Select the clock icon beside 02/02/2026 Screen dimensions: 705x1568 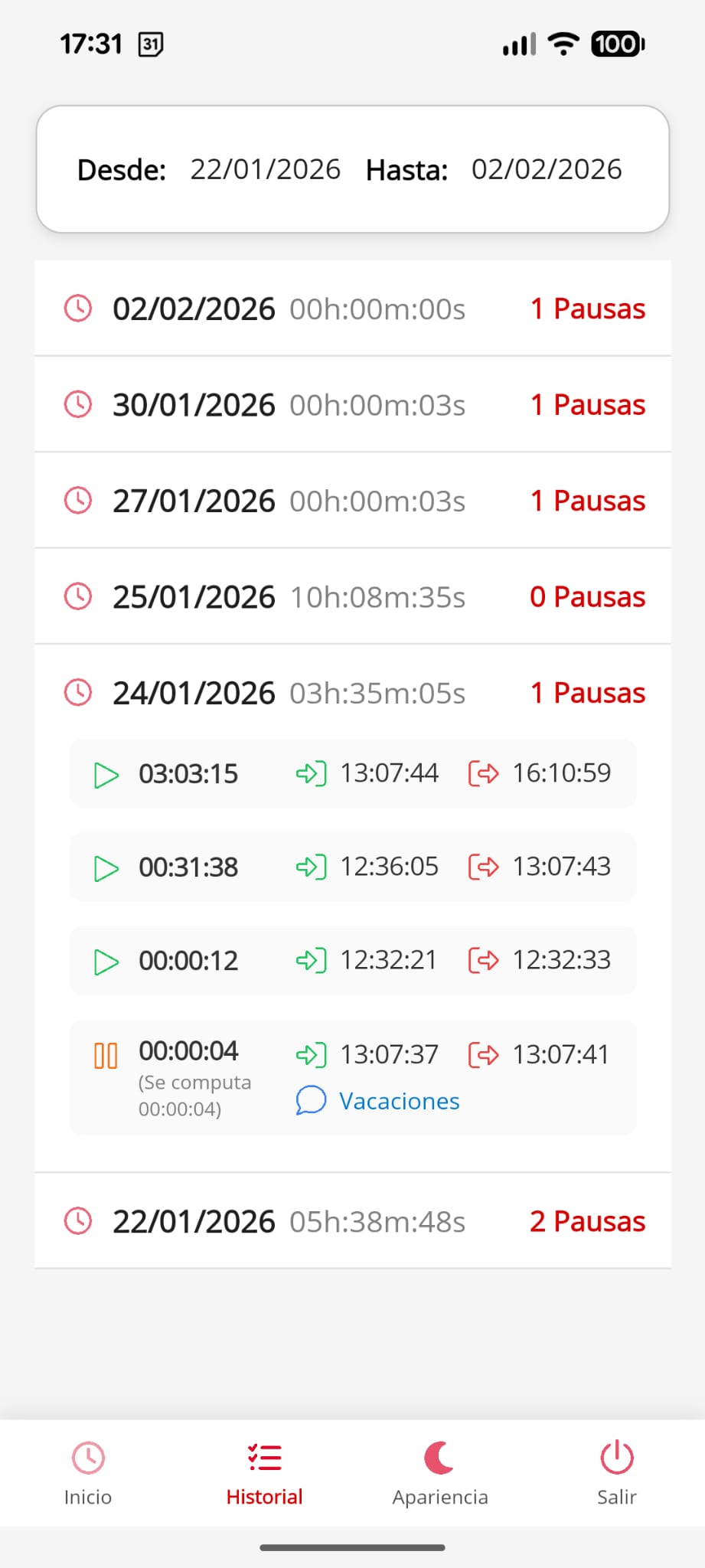pyautogui.click(x=78, y=309)
